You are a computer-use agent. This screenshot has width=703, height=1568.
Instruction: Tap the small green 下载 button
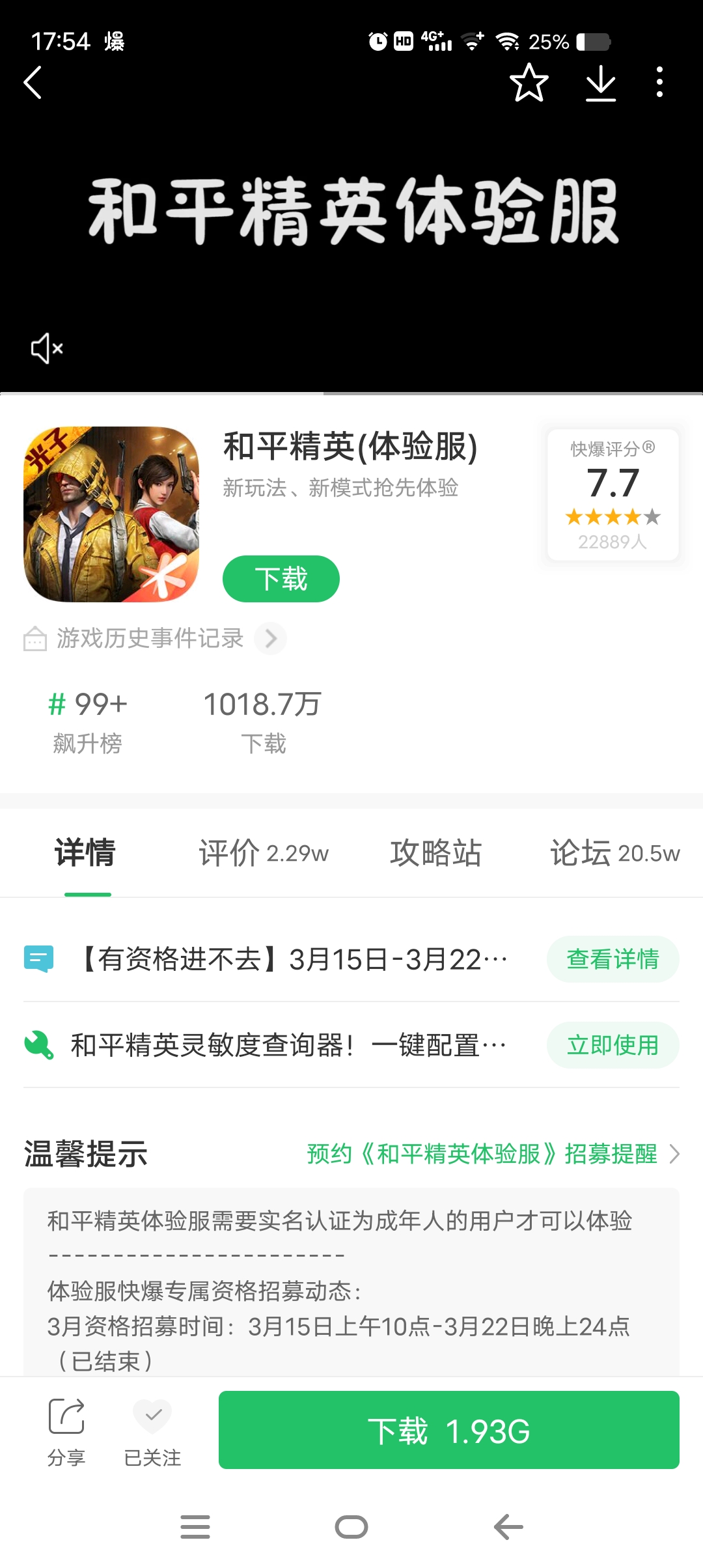[281, 579]
